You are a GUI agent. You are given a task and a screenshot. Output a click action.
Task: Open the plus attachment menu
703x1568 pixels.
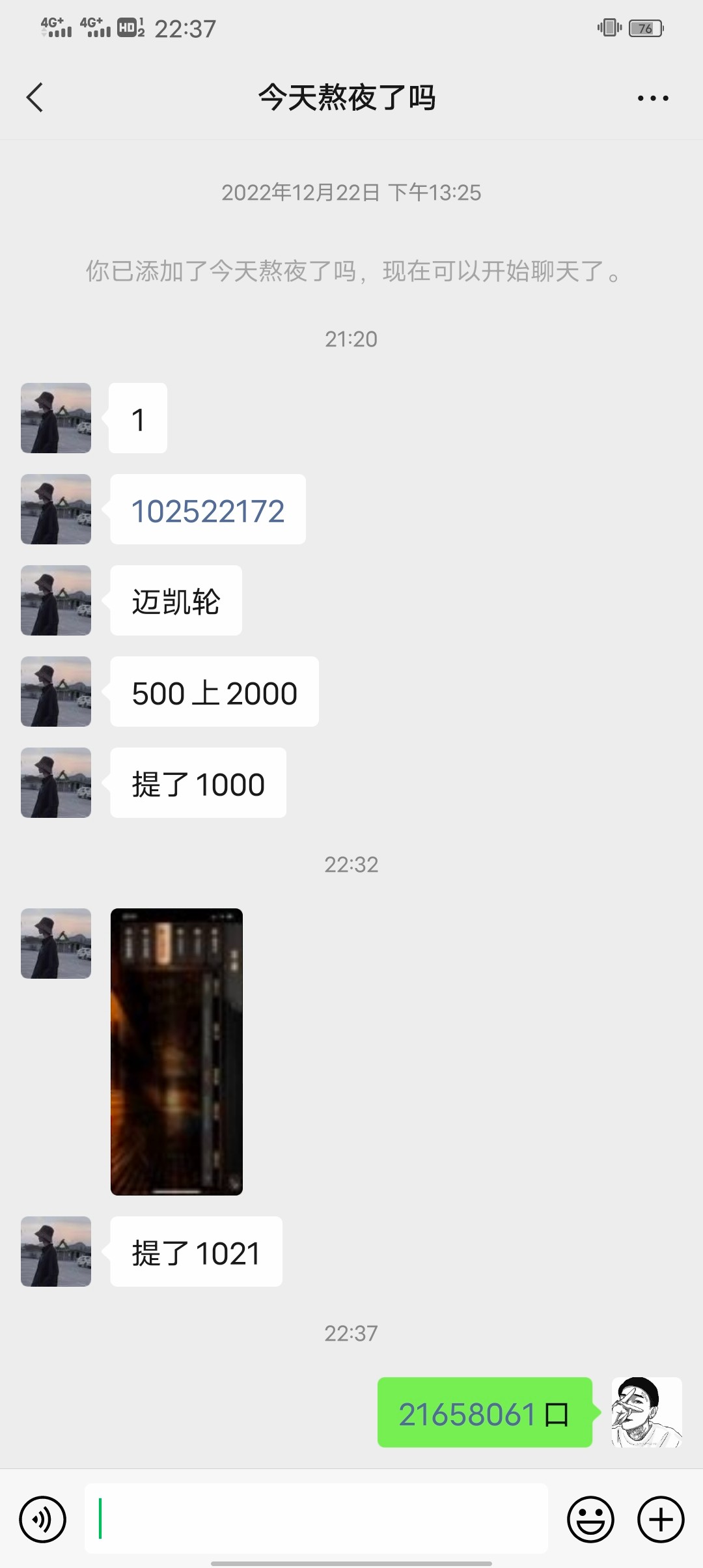[x=660, y=1519]
